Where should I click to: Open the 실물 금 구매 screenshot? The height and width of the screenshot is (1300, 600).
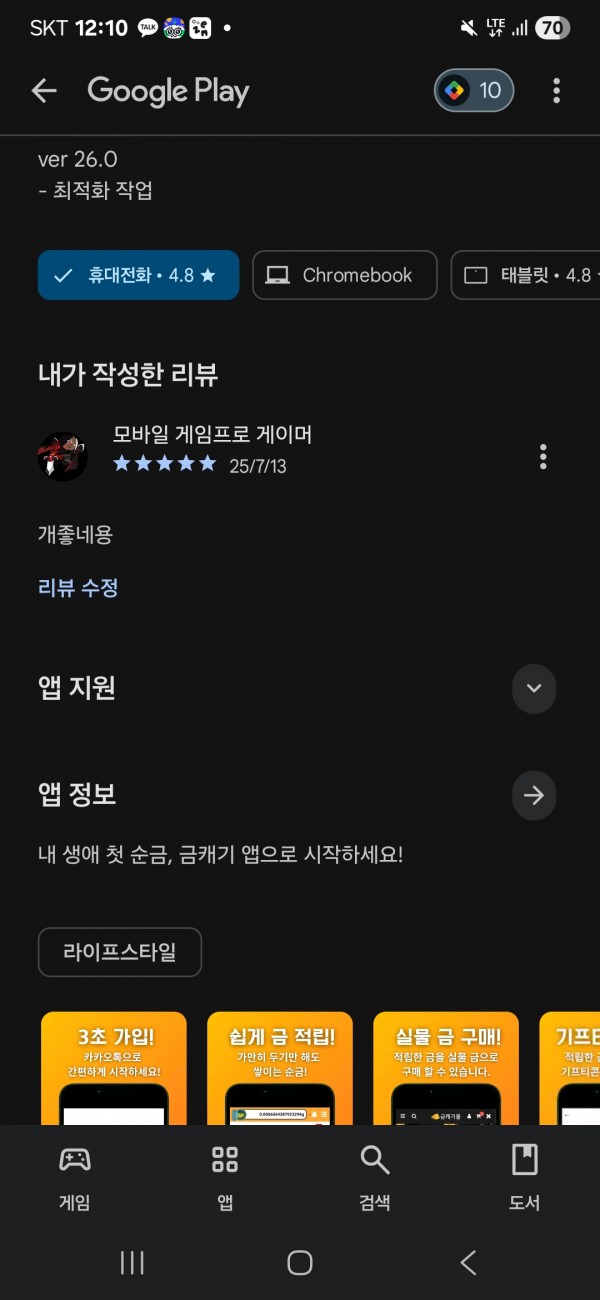click(x=446, y=1068)
